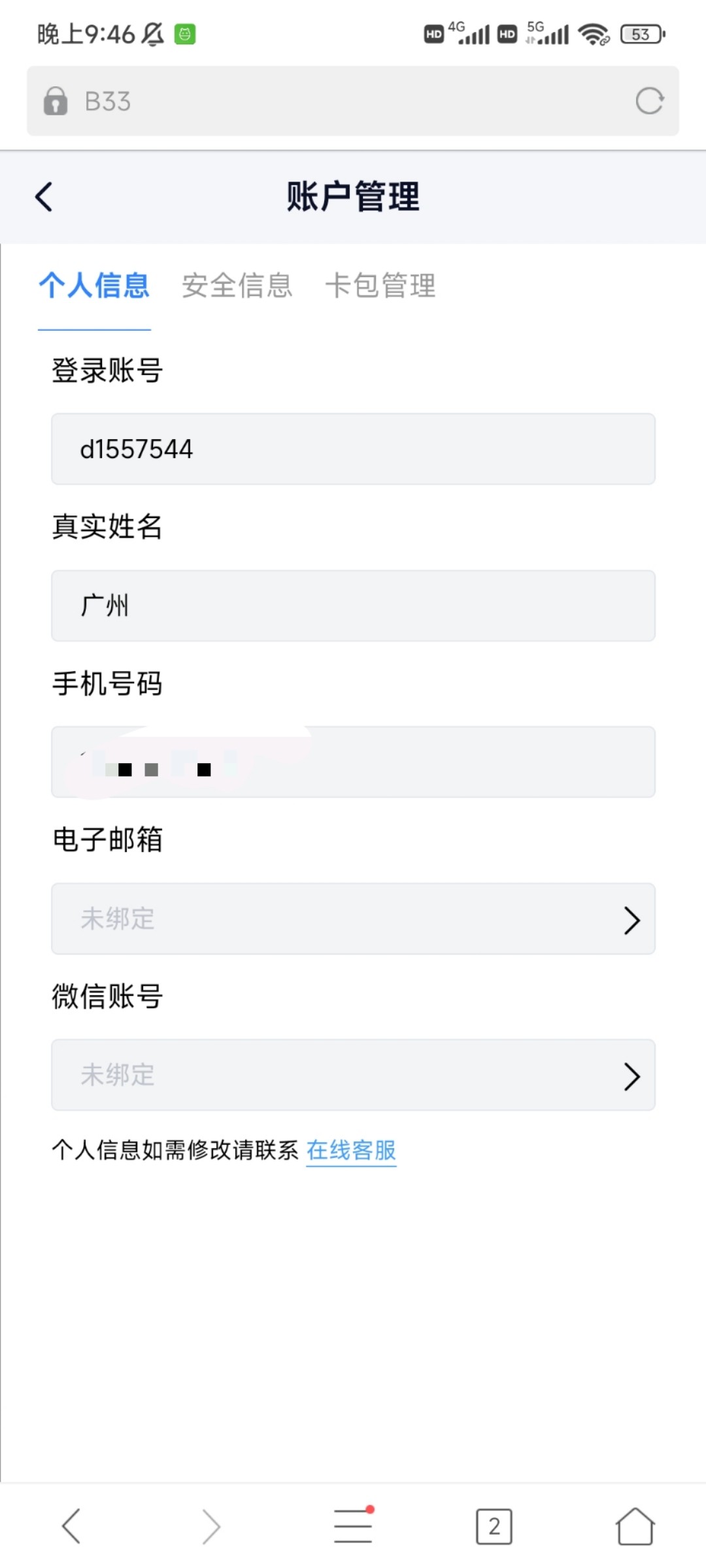Switch to the 安全信息 tab
The height and width of the screenshot is (1568, 706).
click(x=237, y=286)
